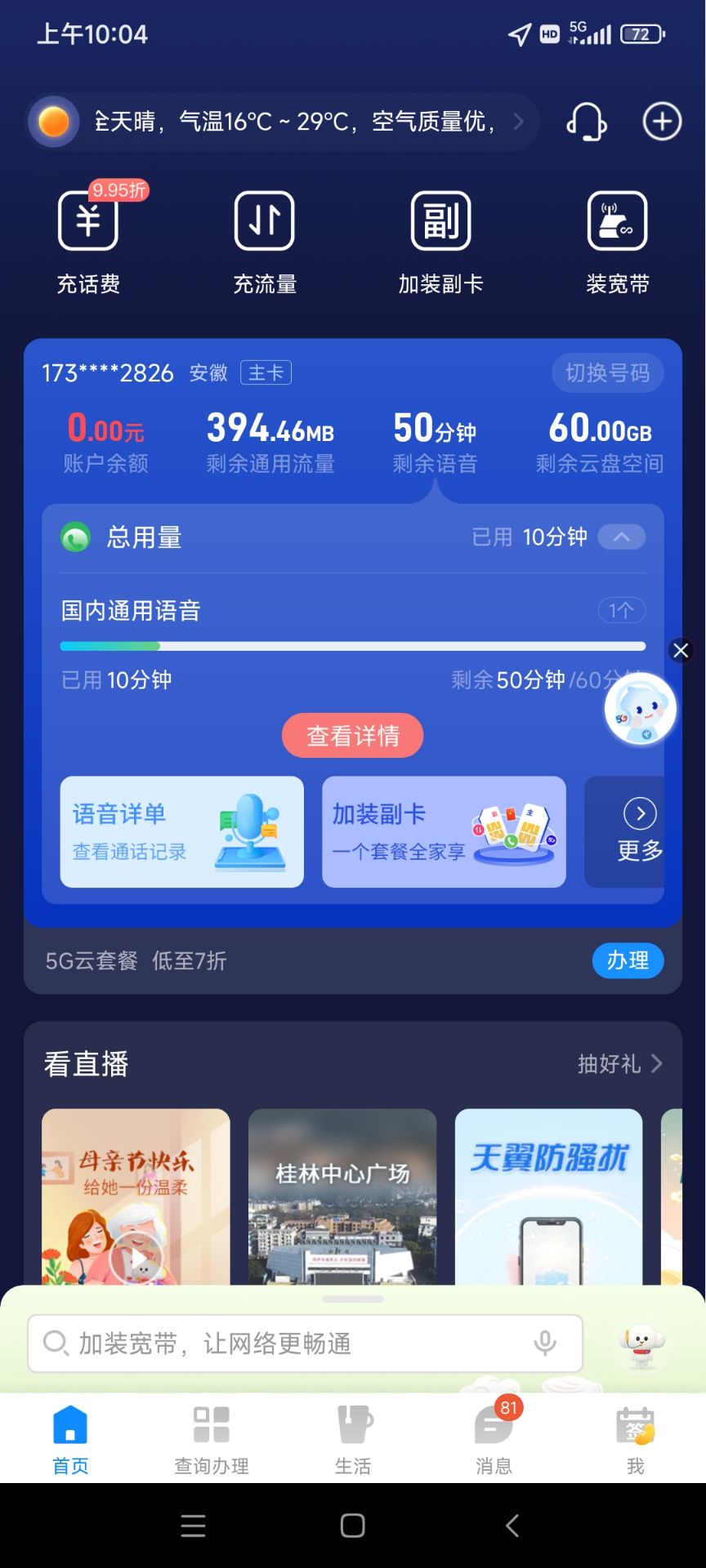Viewport: 706px width, 1568px height.
Task: Switch to the 查询办理 tab
Action: (x=212, y=1441)
